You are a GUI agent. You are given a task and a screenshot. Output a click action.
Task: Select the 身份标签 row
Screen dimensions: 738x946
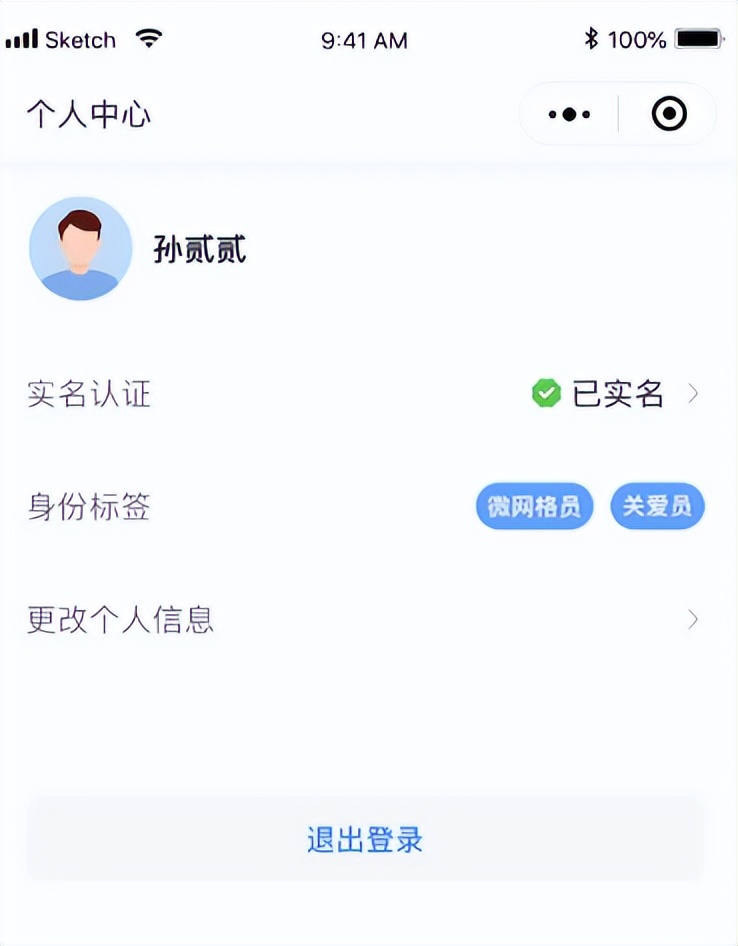pyautogui.click(x=89, y=507)
